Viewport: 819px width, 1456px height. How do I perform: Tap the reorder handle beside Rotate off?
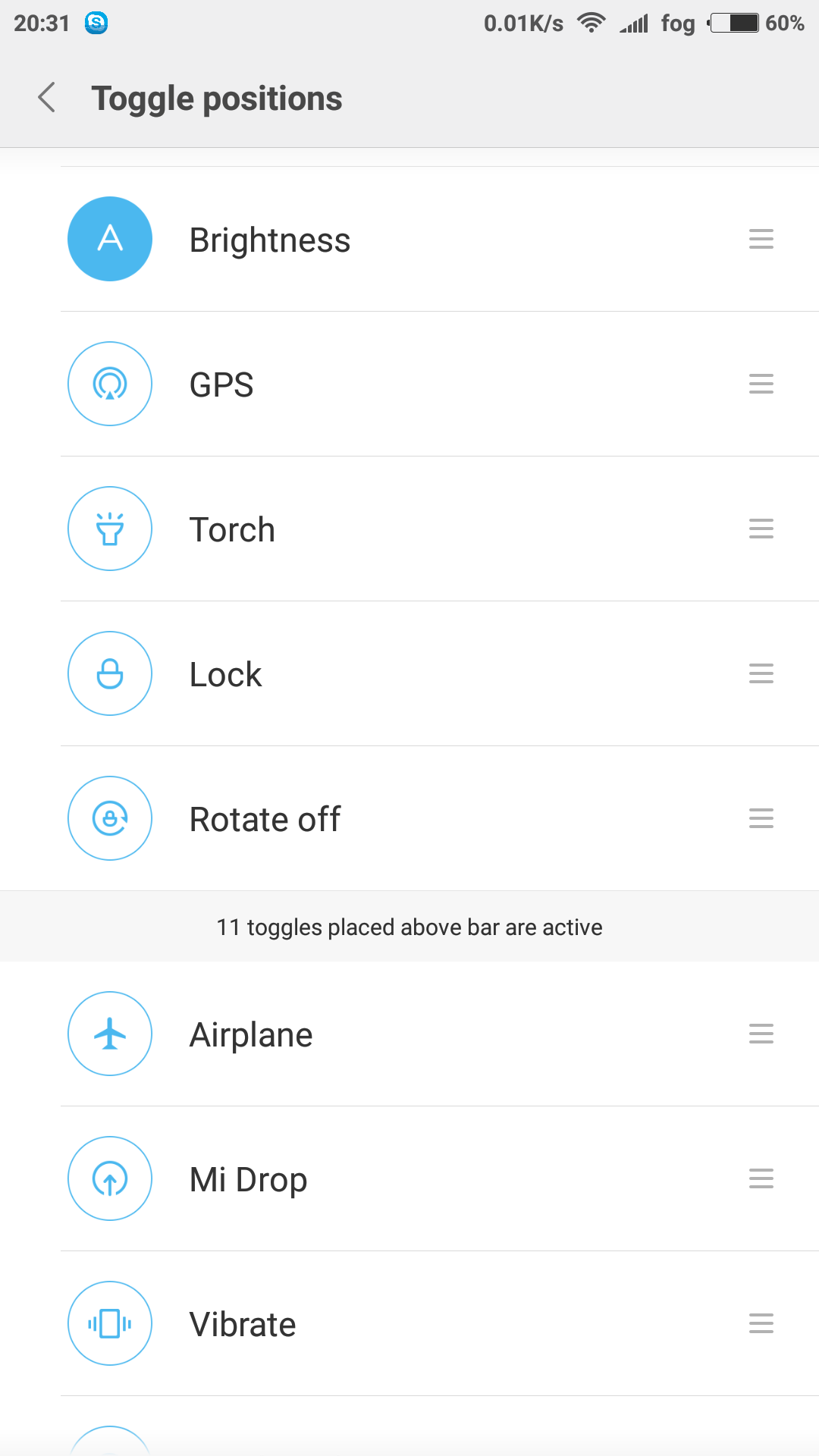coord(761,818)
